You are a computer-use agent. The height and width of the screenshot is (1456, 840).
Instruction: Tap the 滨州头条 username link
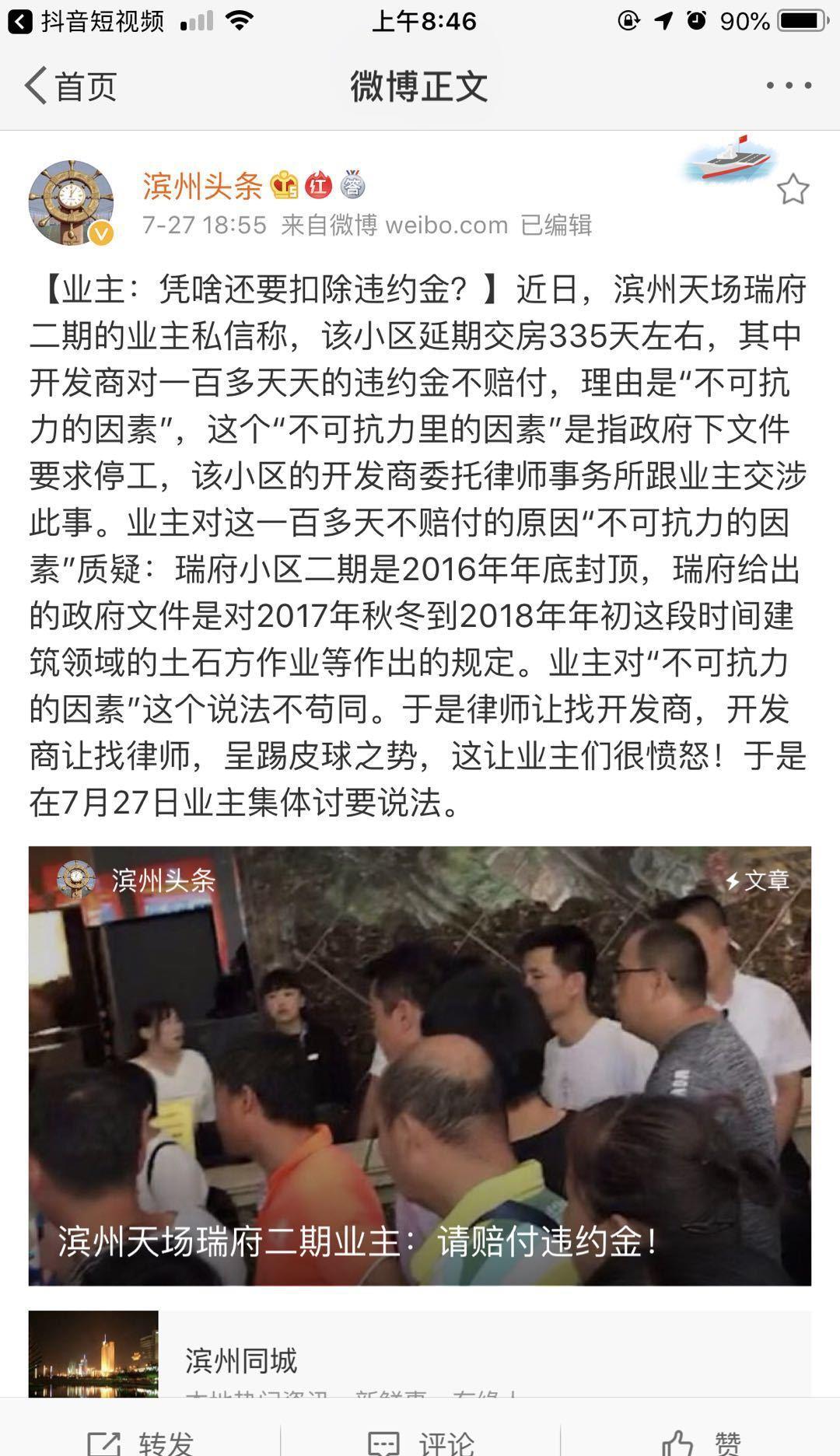point(202,185)
